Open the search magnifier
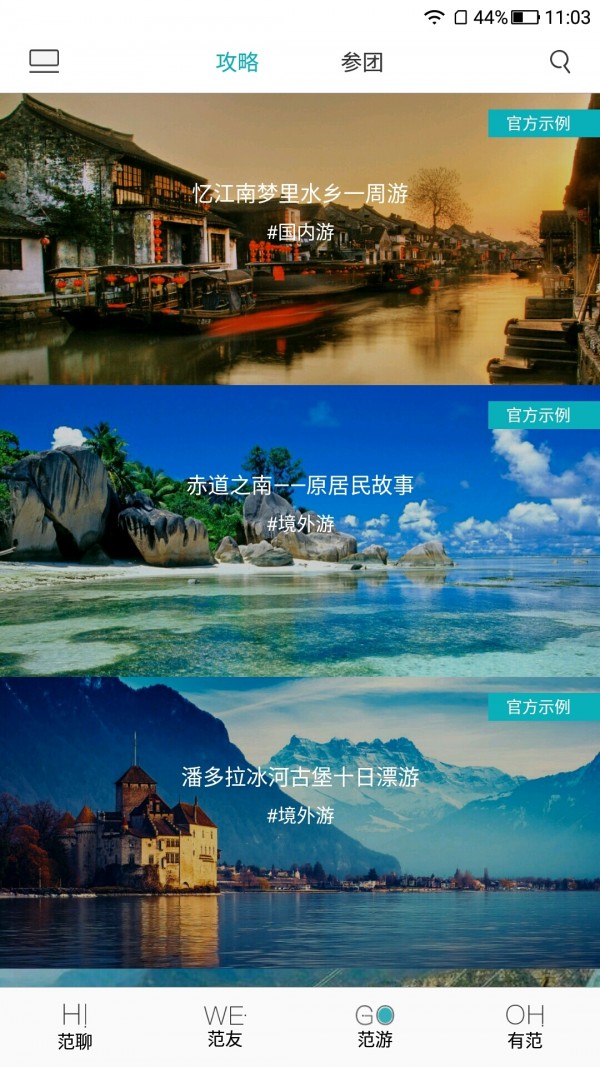 (560, 62)
